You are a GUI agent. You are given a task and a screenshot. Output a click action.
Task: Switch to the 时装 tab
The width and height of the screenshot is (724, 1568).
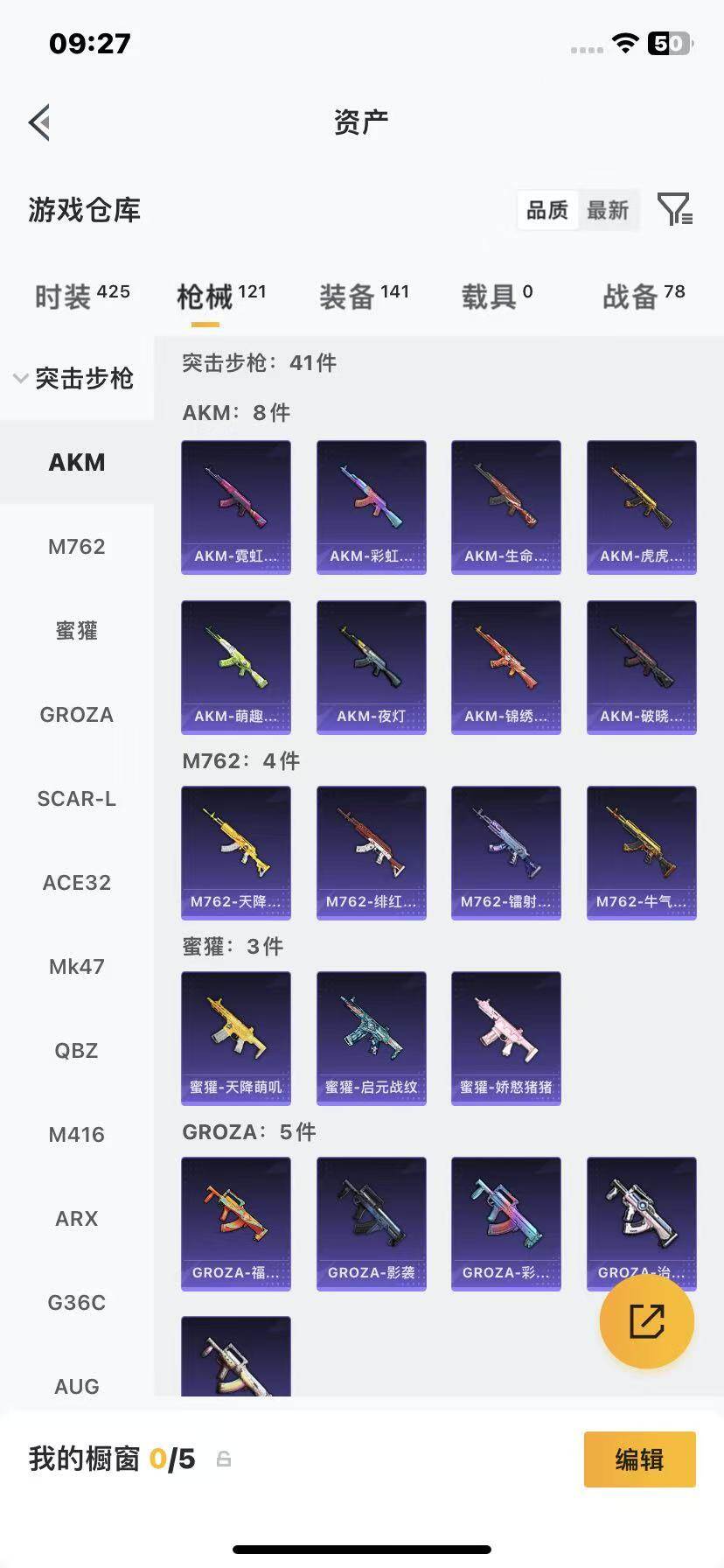tap(82, 297)
